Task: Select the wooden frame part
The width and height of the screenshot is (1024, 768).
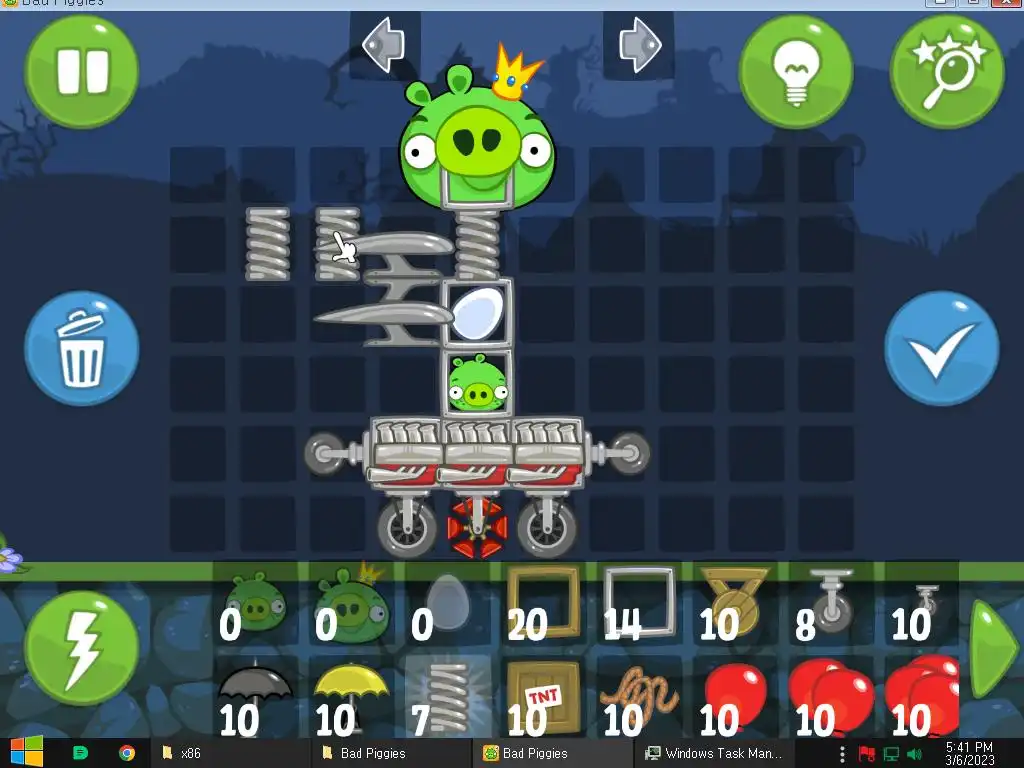Action: [543, 603]
